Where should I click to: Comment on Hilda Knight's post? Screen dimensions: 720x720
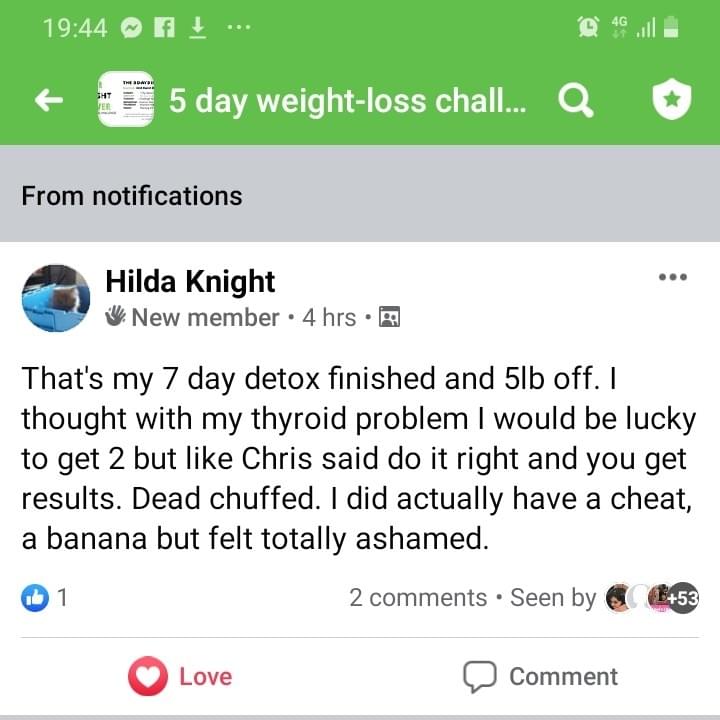click(x=540, y=677)
